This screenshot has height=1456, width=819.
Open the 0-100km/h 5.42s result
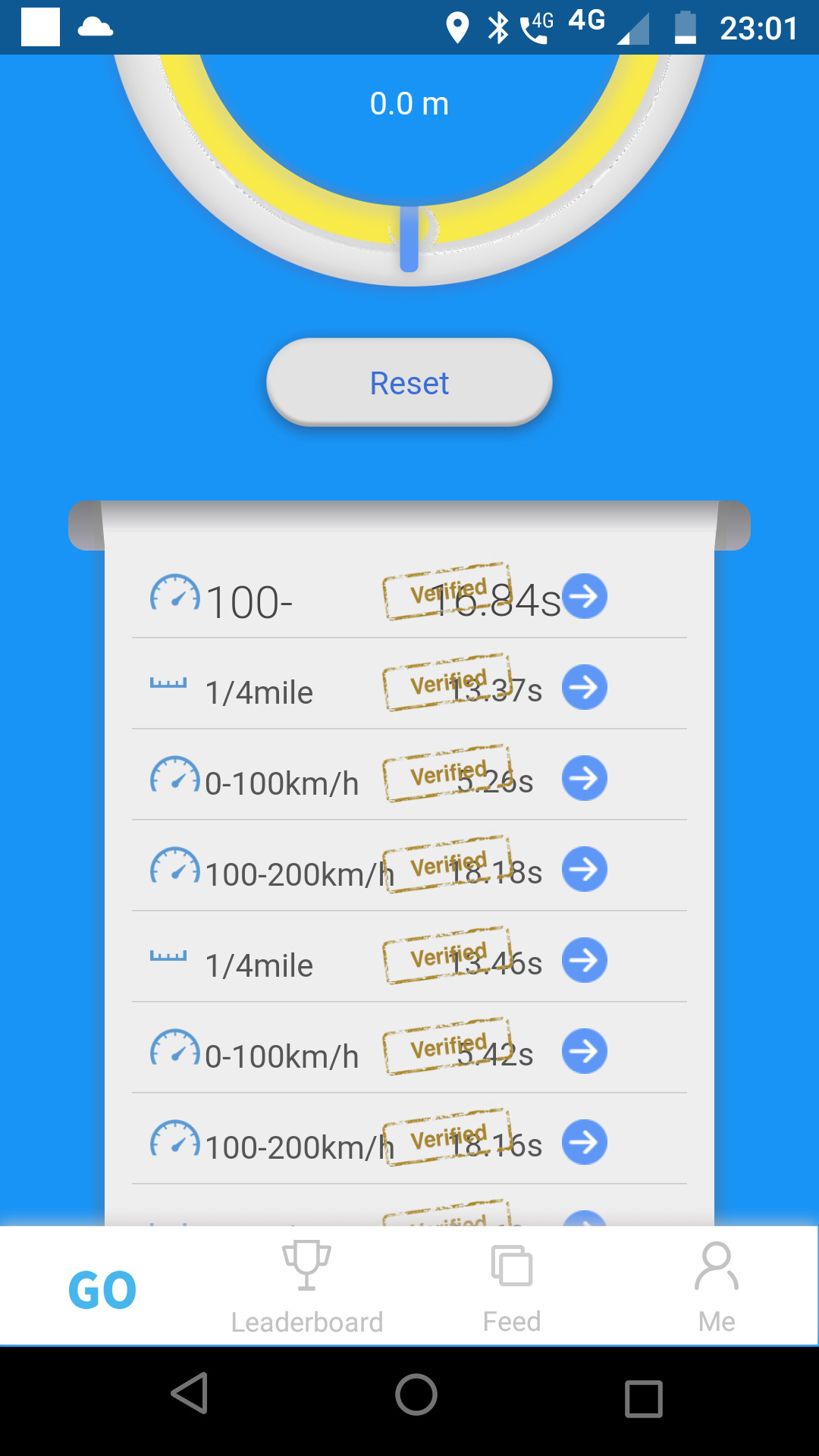[x=584, y=1052]
